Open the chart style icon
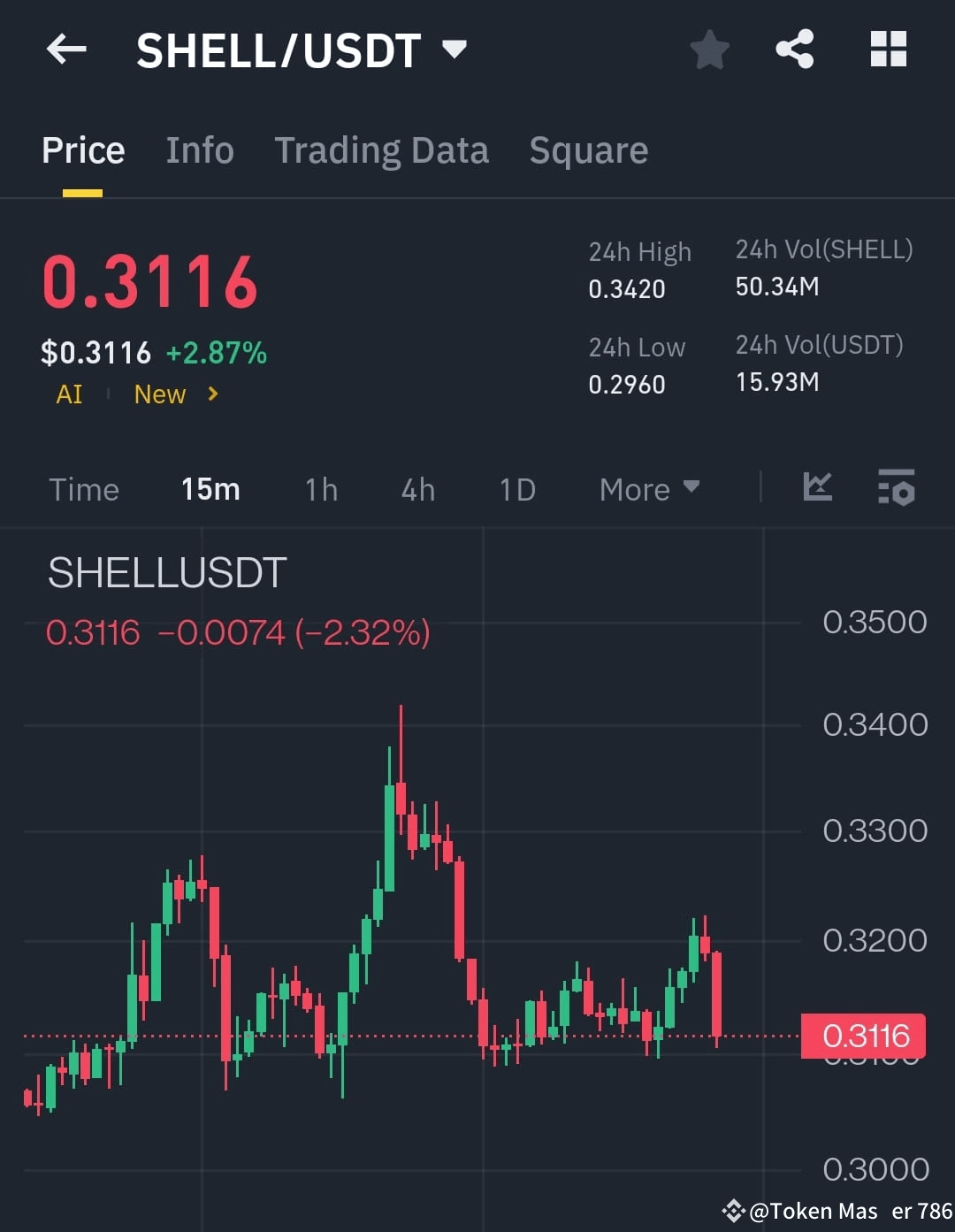 818,488
